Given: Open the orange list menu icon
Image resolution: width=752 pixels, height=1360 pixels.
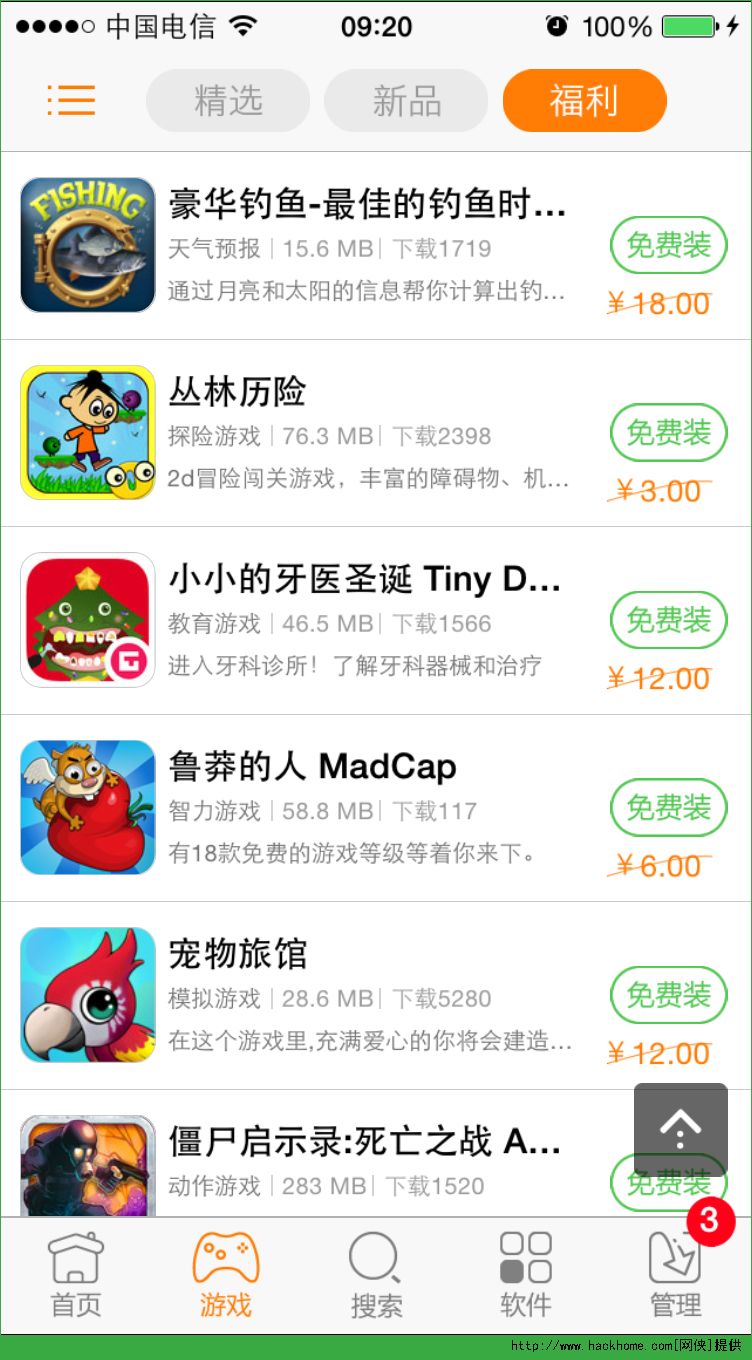Looking at the screenshot, I should pyautogui.click(x=71, y=100).
